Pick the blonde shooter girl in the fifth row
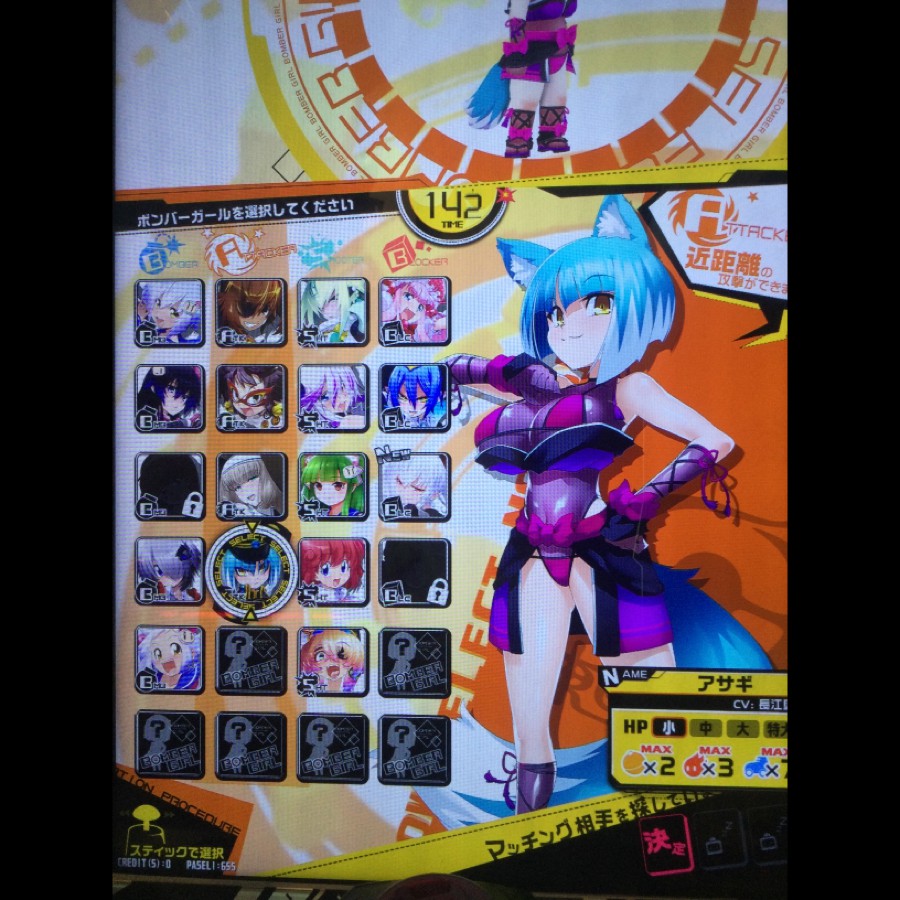Viewport: 900px width, 900px height. coord(332,660)
